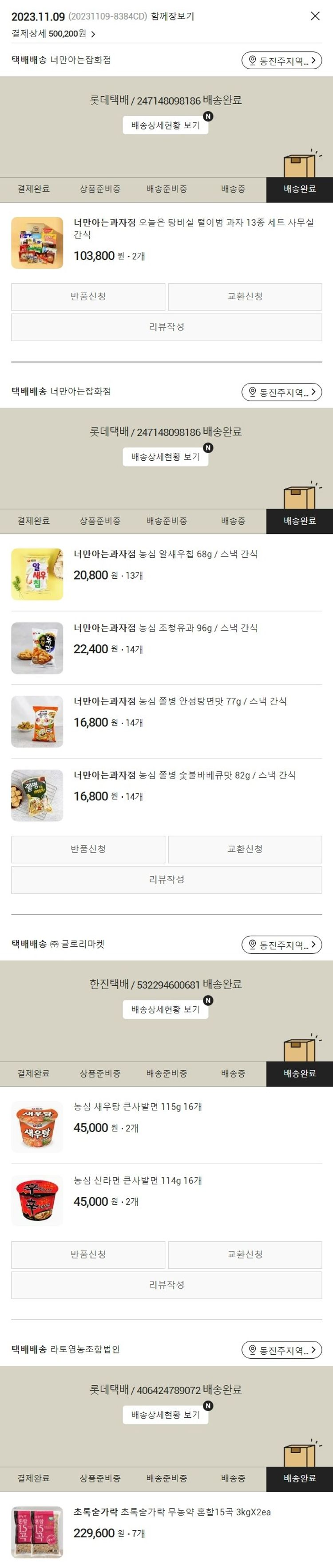The height and width of the screenshot is (1568, 333).
Task: Open delivery address chip beside 라토영농조합법인
Action: pos(281,1350)
